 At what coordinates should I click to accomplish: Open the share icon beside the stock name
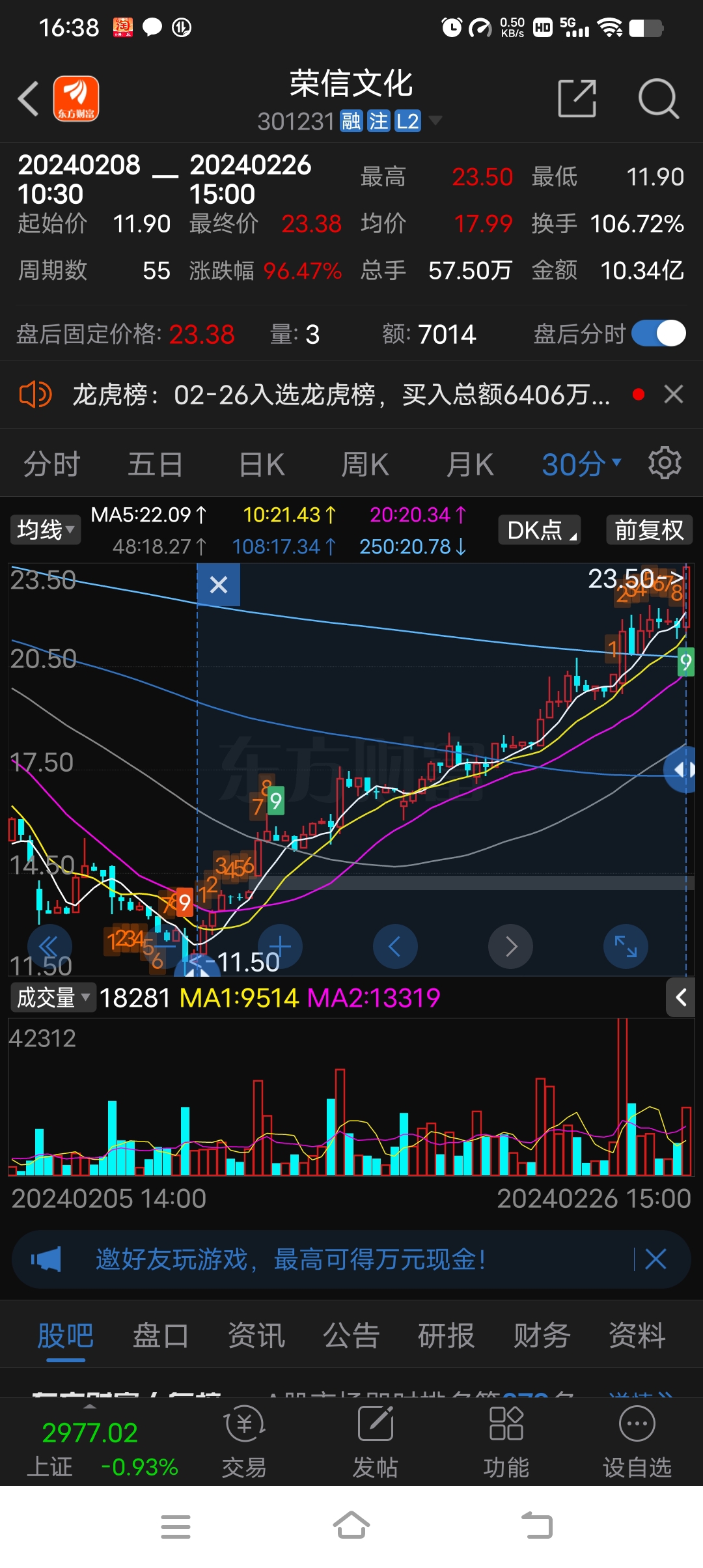577,97
